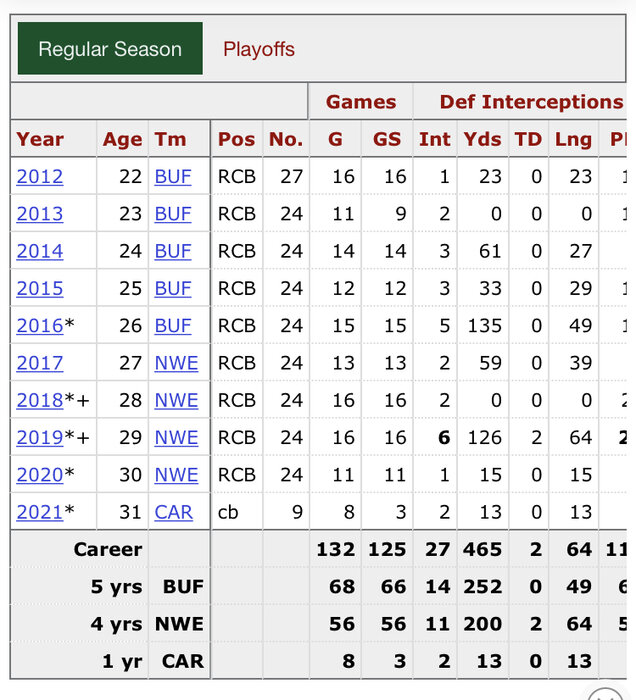Open the 2019 season link

coord(40,438)
